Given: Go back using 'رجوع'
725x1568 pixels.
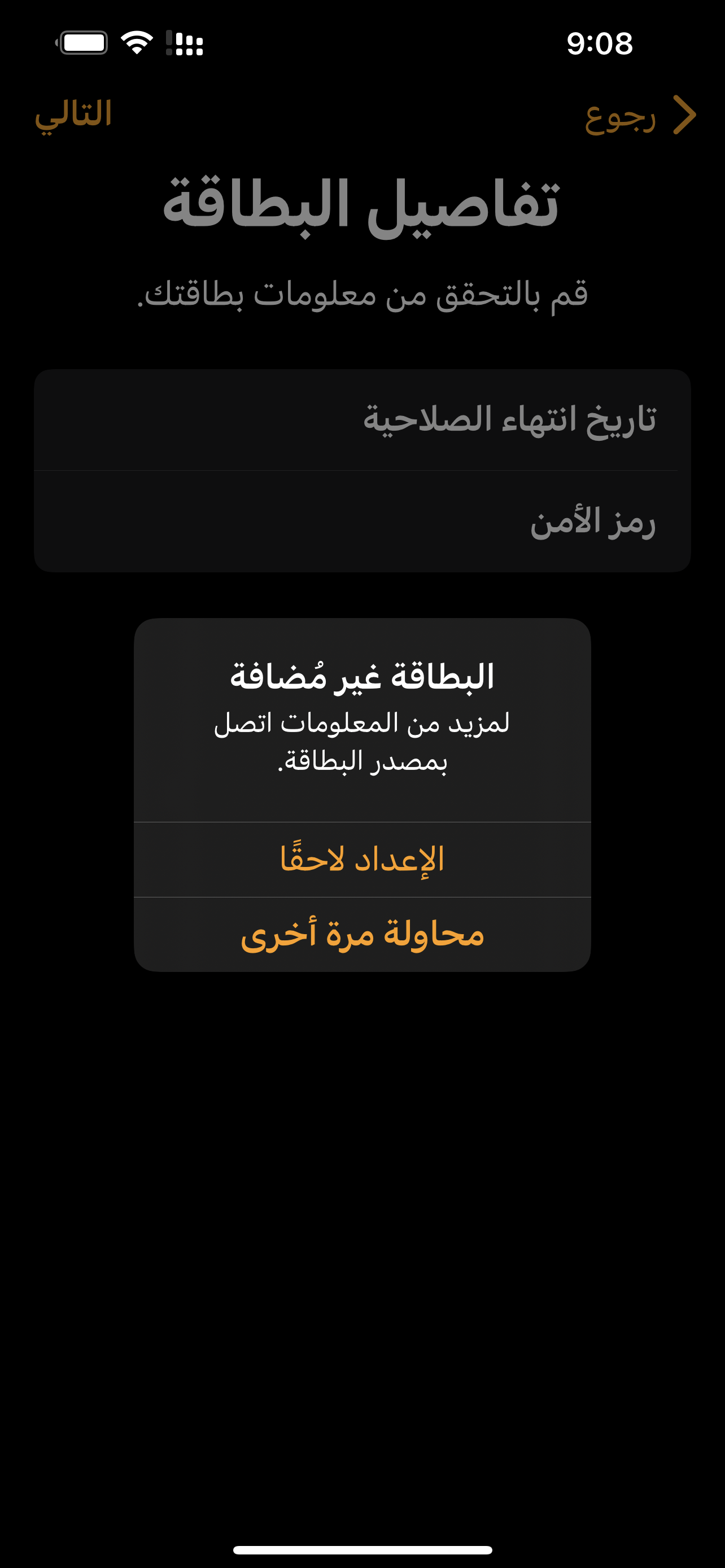Looking at the screenshot, I should point(639,115).
